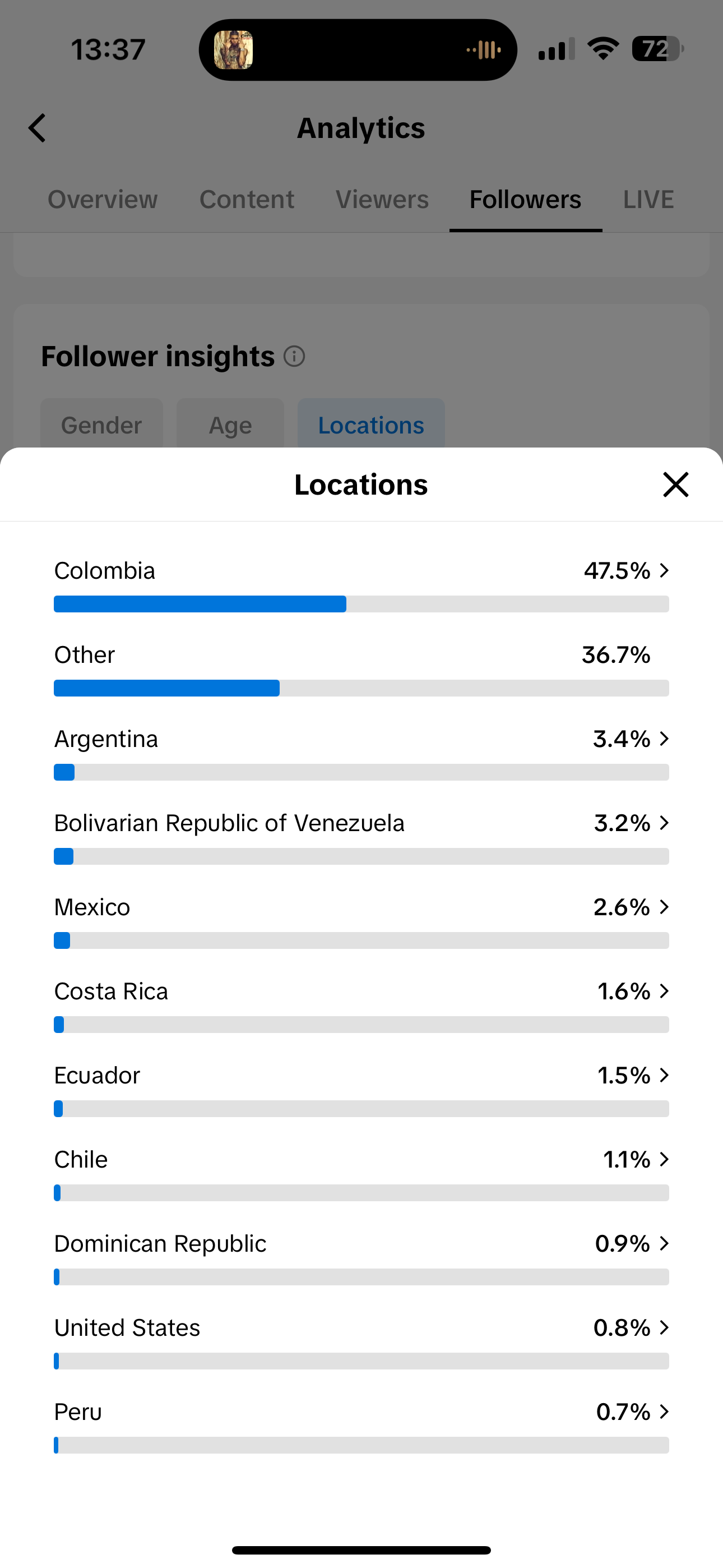Viewport: 723px width, 1568px height.
Task: Show Peru location details
Action: 361,1425
